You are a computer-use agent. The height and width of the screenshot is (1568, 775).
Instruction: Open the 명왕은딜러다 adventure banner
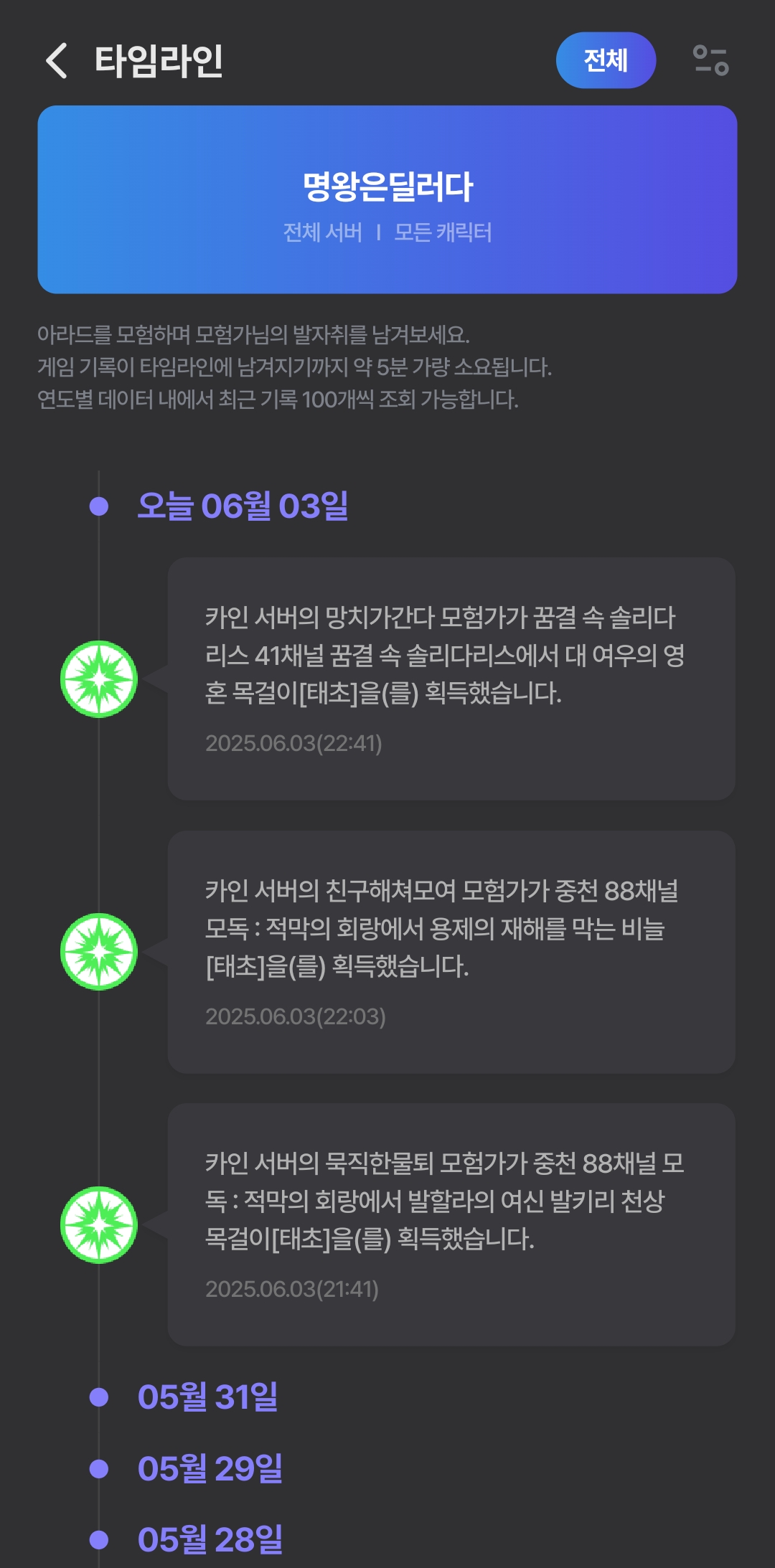click(x=387, y=199)
